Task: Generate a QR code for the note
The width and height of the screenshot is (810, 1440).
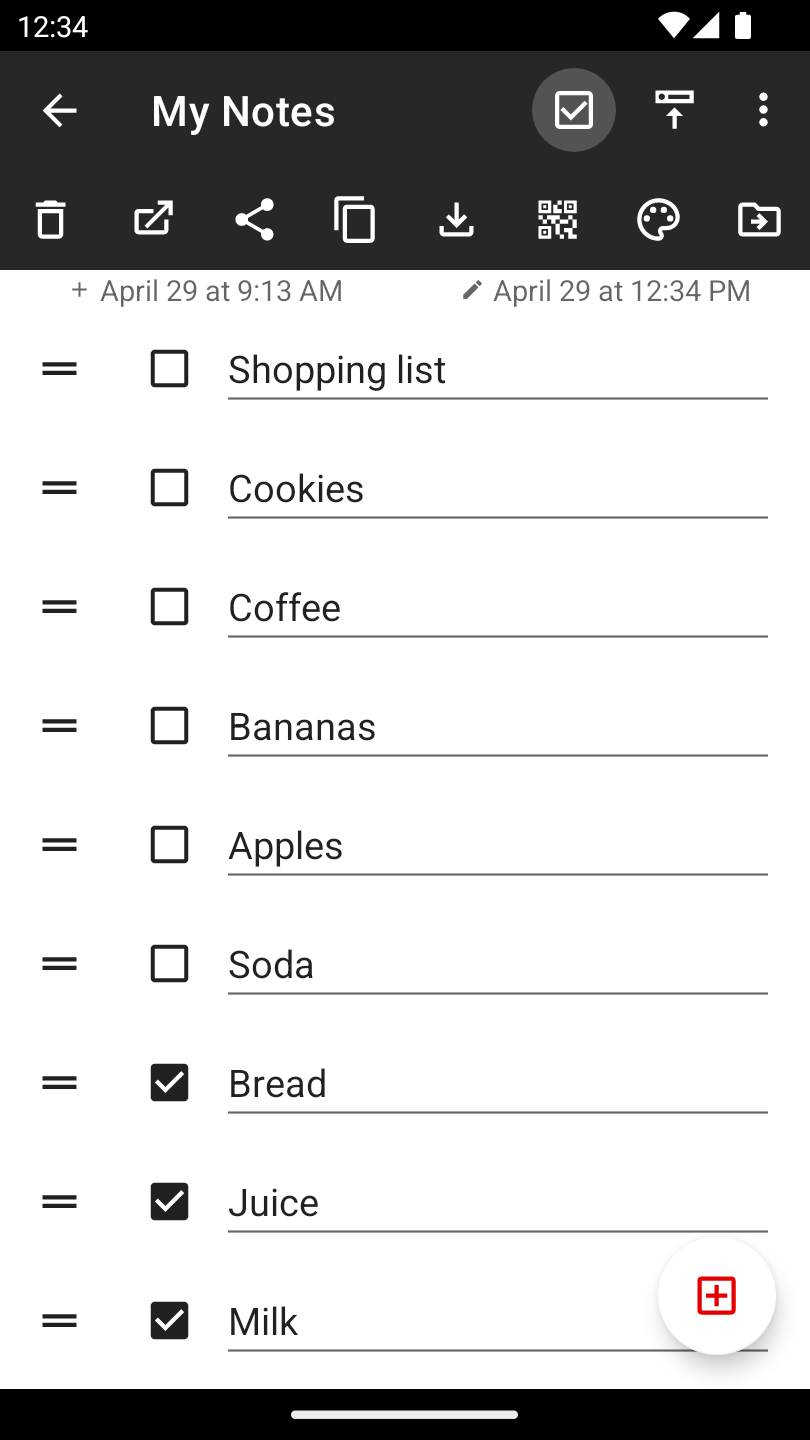Action: tap(557, 219)
